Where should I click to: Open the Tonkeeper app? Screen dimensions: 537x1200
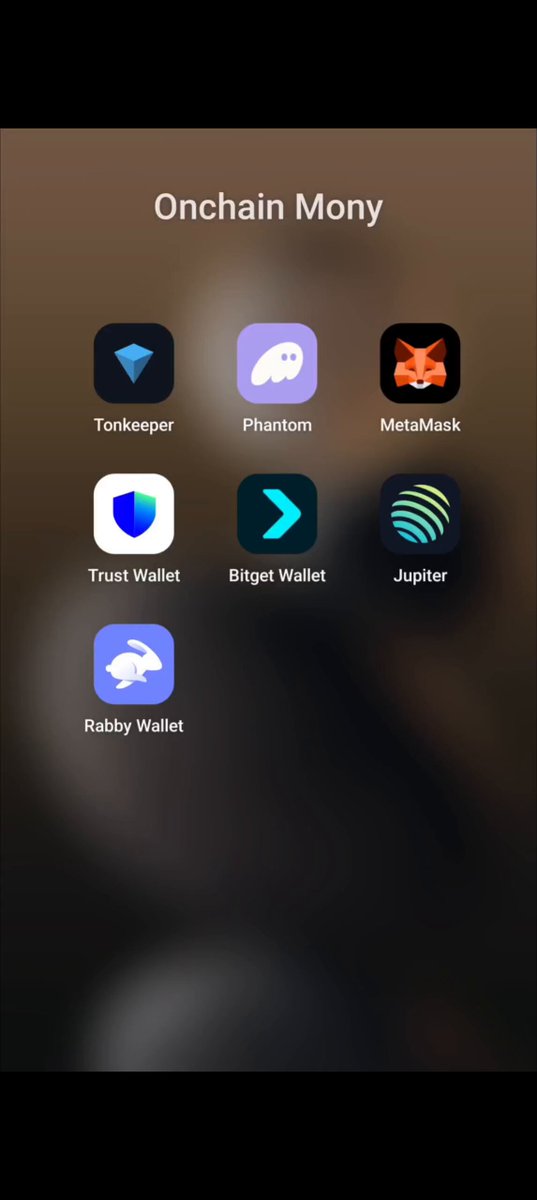tap(134, 364)
